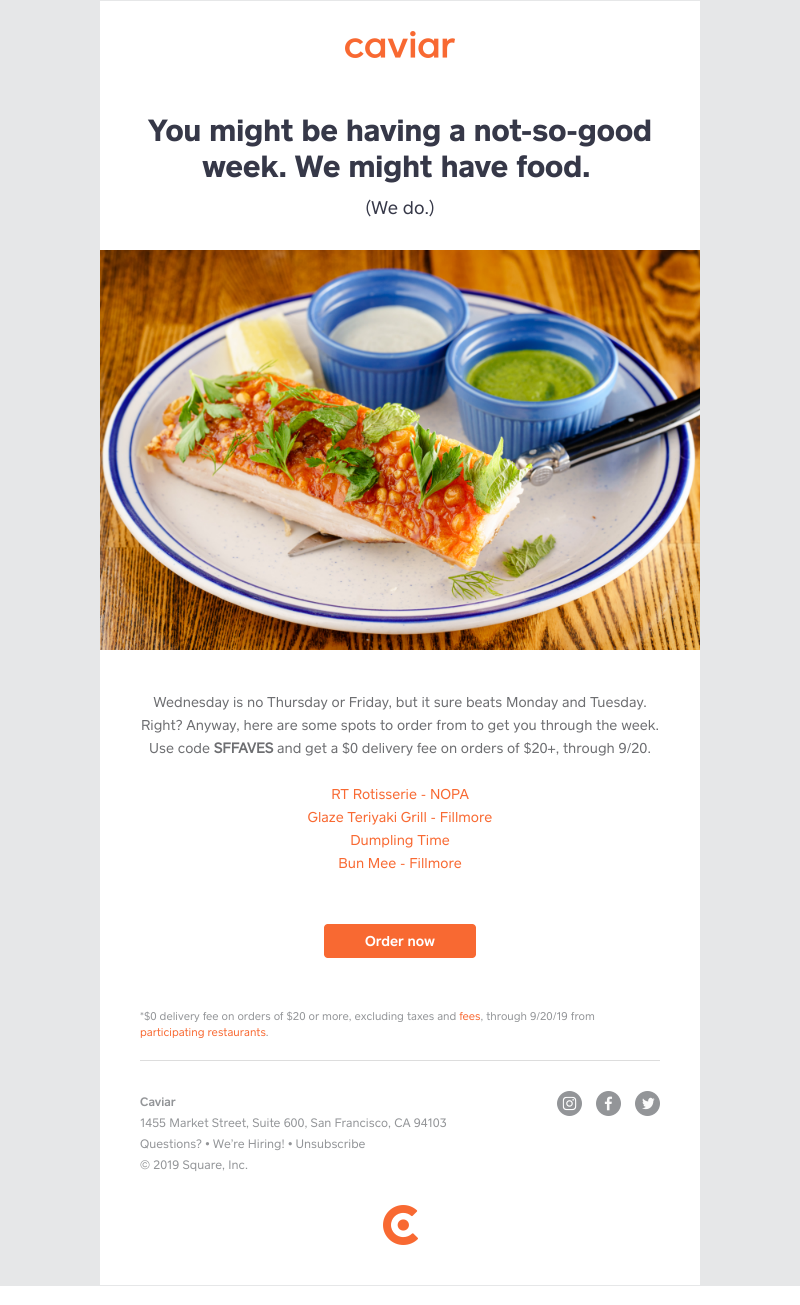This screenshot has height=1305, width=800.
Task: Open the fees link in the disclaimer
Action: (x=469, y=1016)
